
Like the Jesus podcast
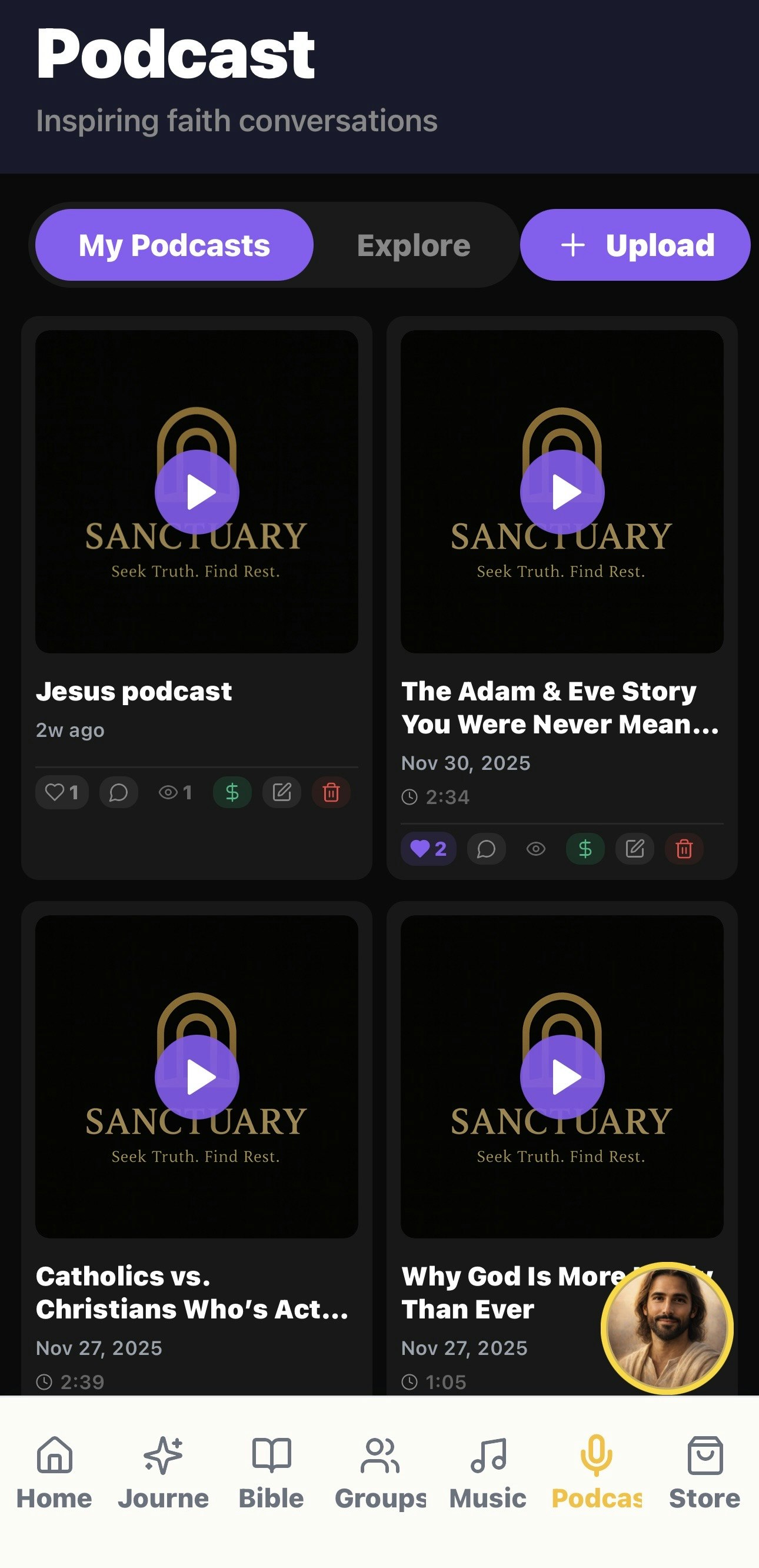coord(61,792)
